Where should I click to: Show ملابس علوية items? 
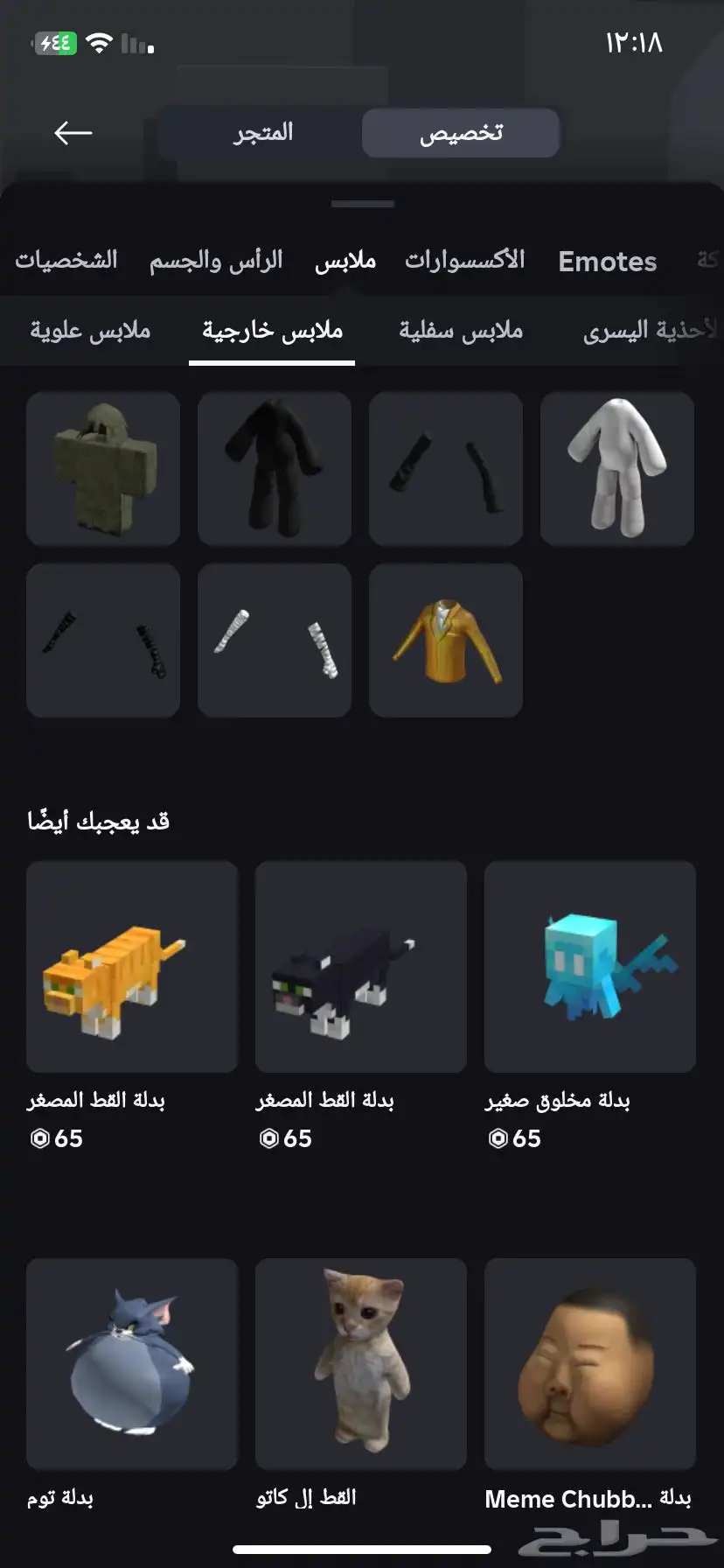(90, 330)
